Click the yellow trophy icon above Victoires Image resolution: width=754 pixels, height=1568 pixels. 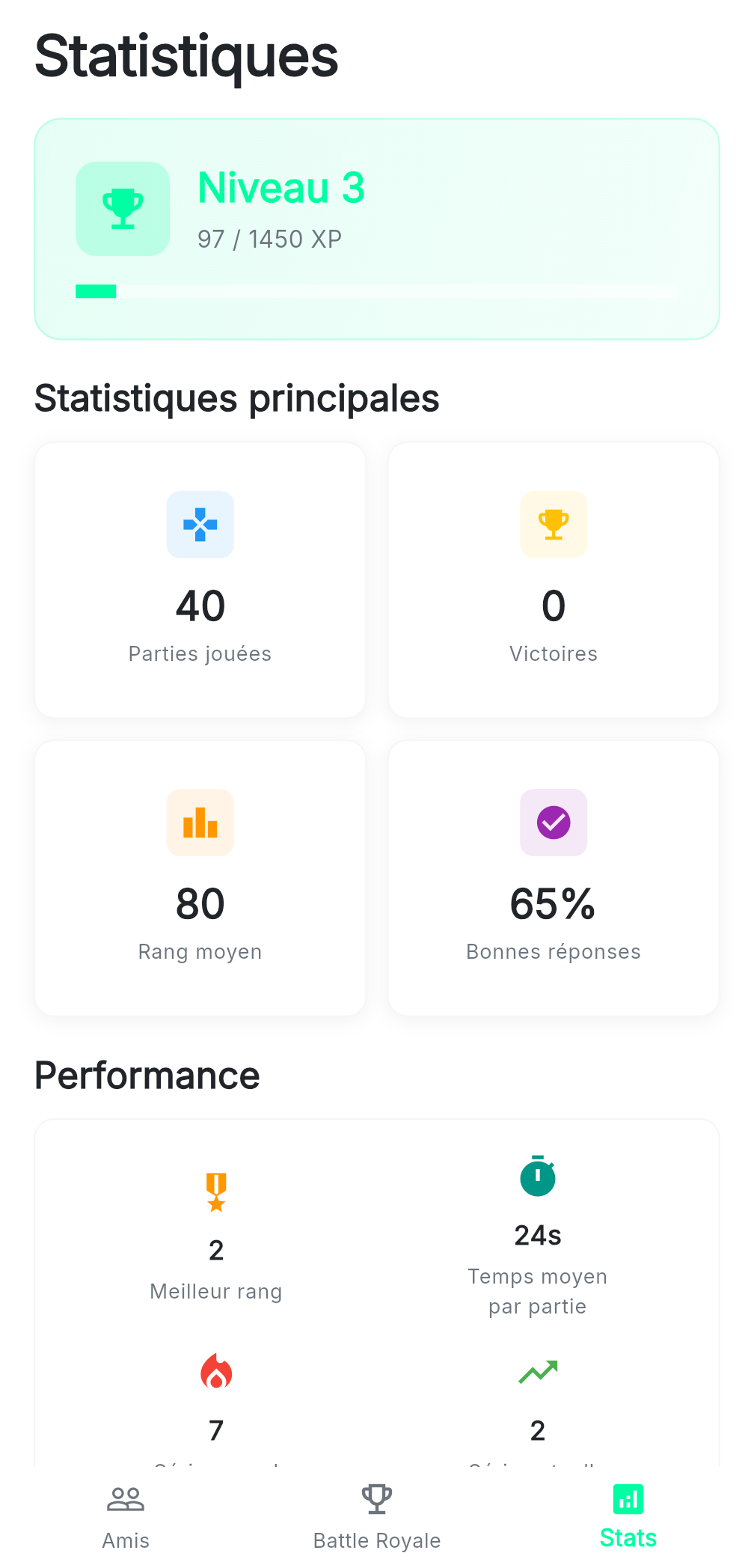coord(554,524)
